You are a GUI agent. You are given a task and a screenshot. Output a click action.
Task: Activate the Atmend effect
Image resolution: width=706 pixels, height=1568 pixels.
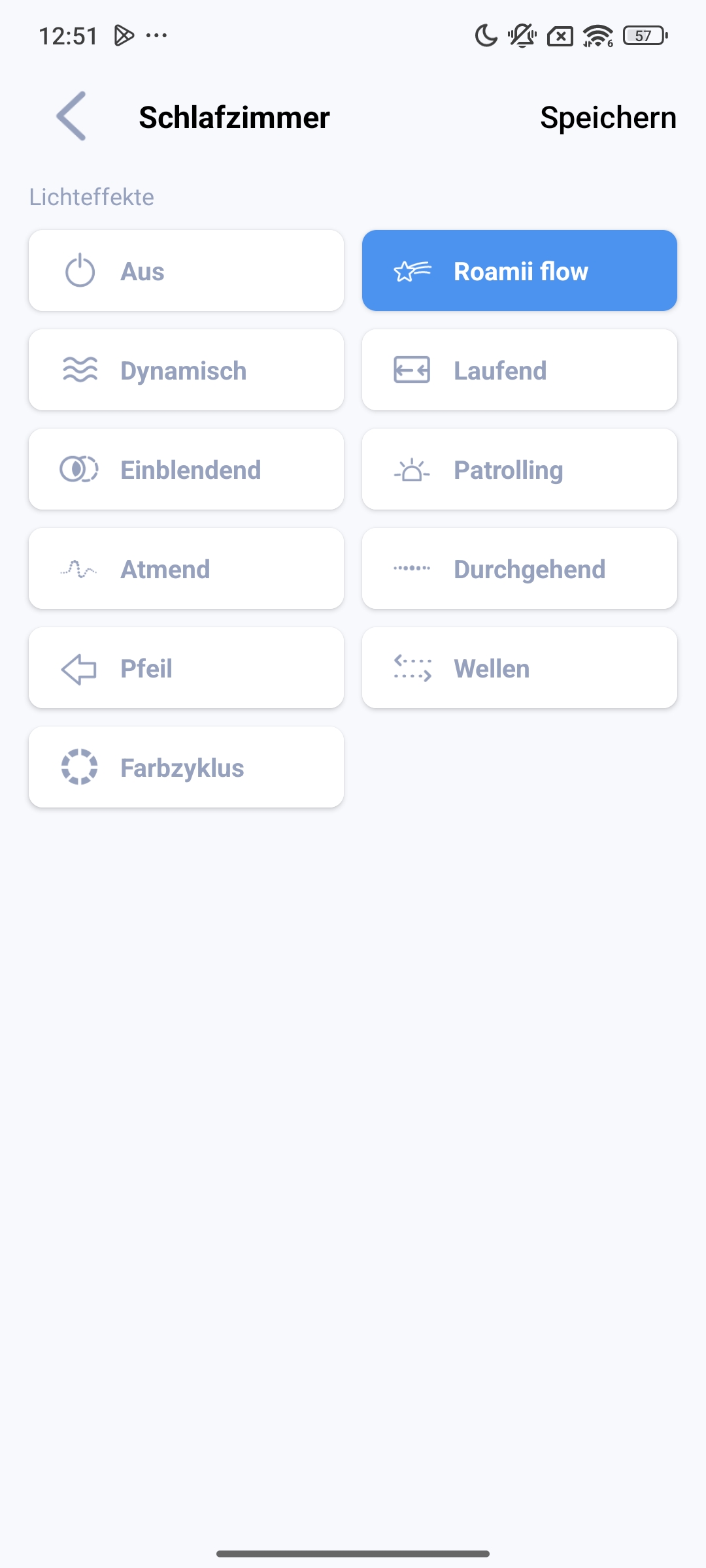coord(186,568)
